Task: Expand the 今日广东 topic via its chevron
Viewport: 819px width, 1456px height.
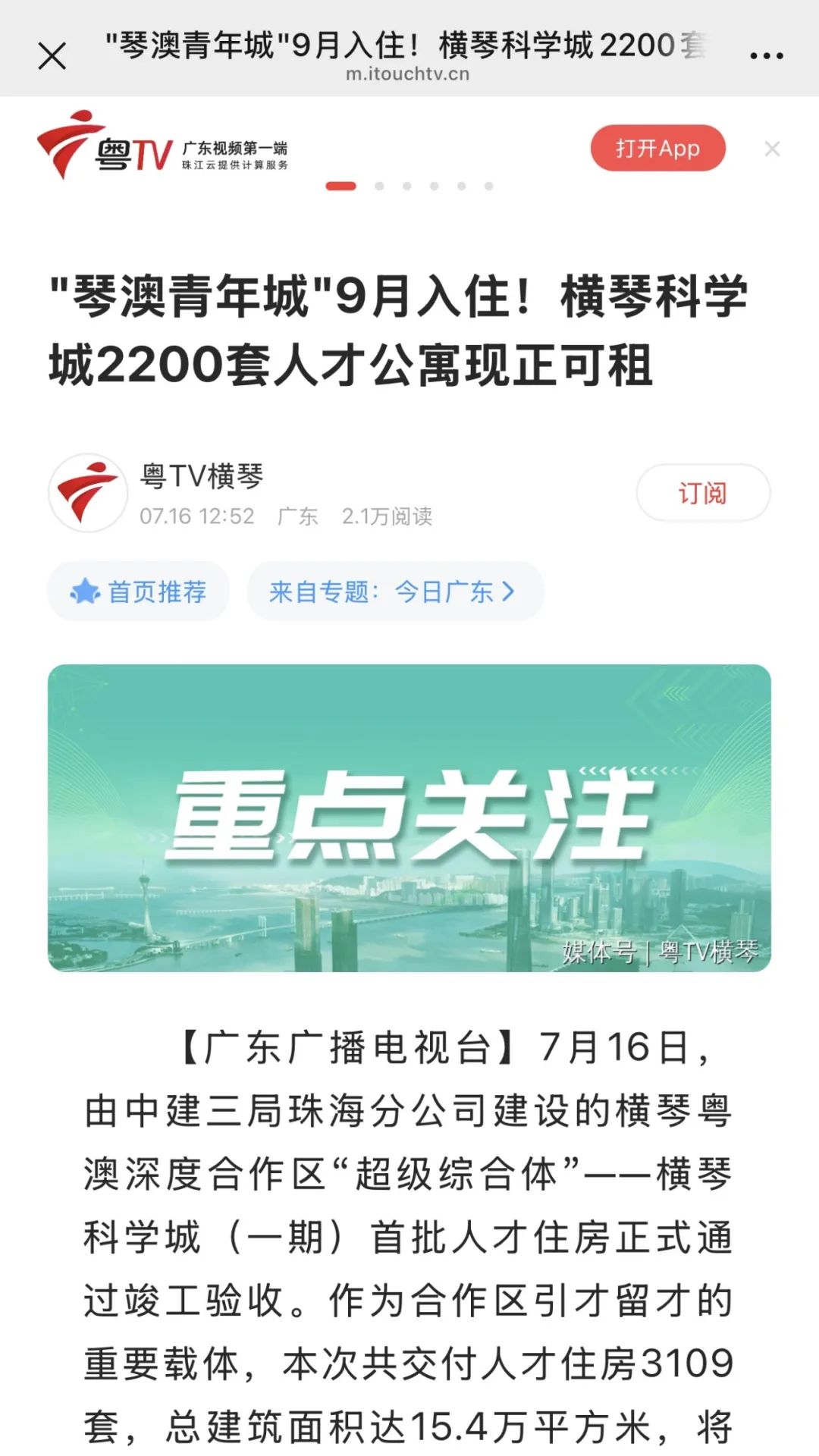Action: (x=506, y=593)
